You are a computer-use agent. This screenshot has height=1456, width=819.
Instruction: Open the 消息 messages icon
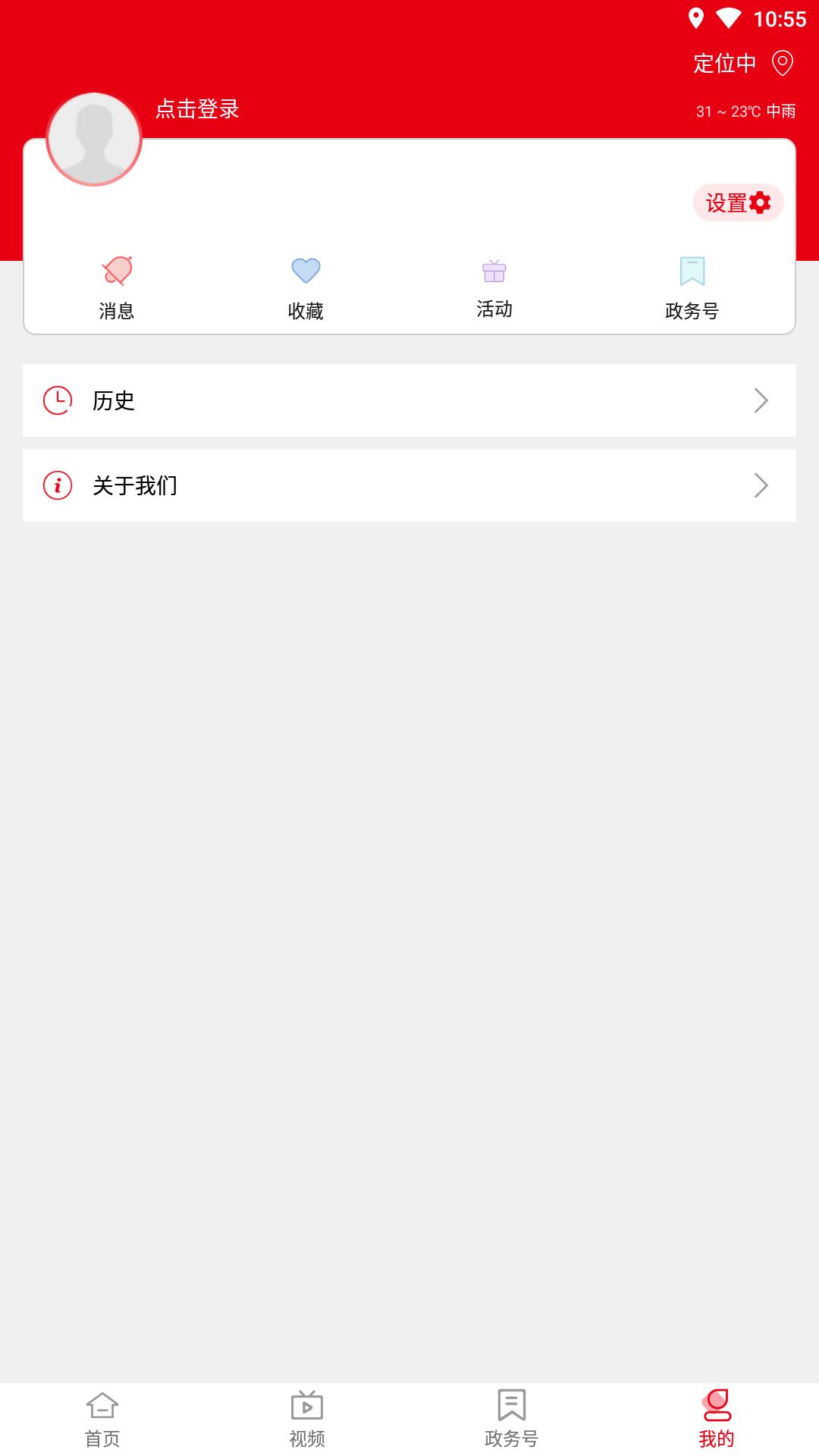coord(118,271)
